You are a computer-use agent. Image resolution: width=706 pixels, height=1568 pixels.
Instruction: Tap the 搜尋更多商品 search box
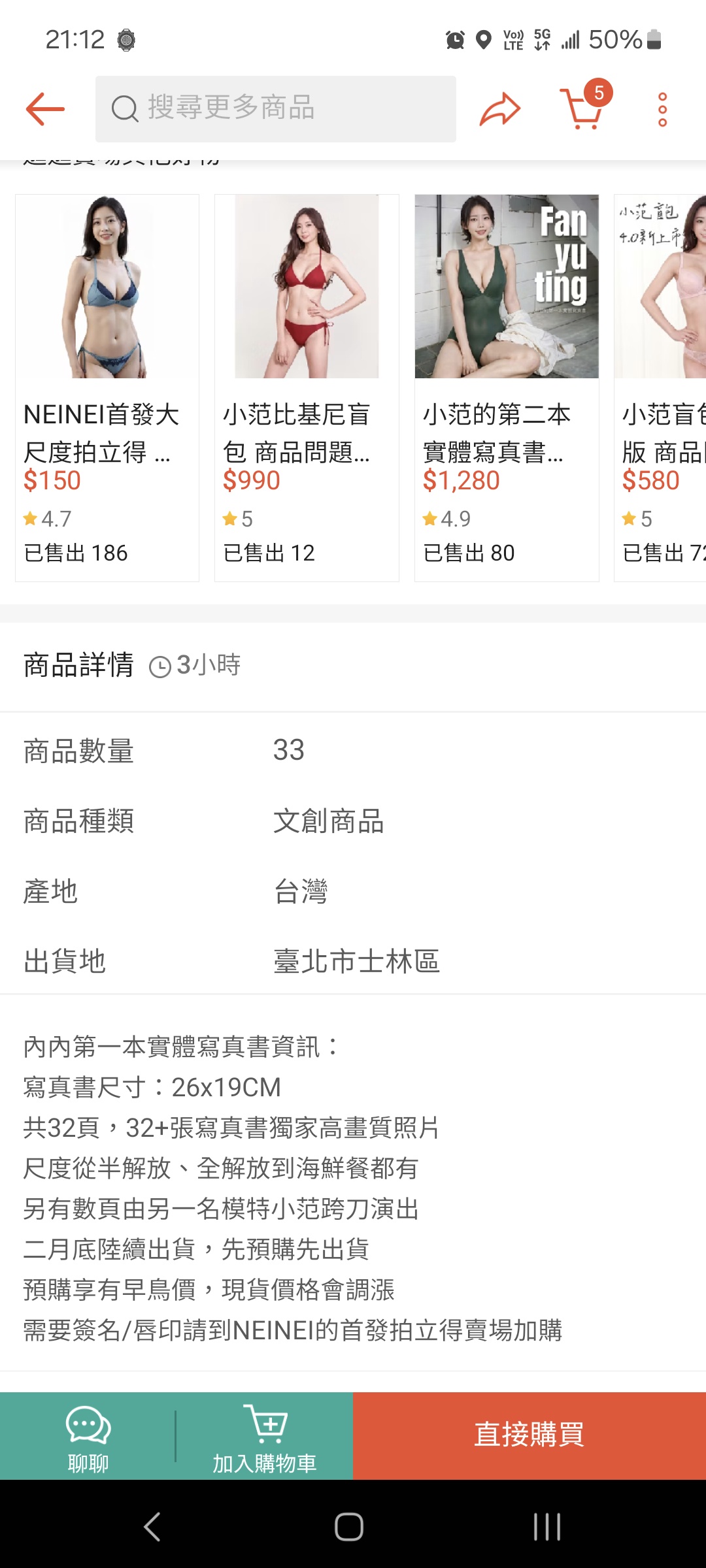coord(275,109)
